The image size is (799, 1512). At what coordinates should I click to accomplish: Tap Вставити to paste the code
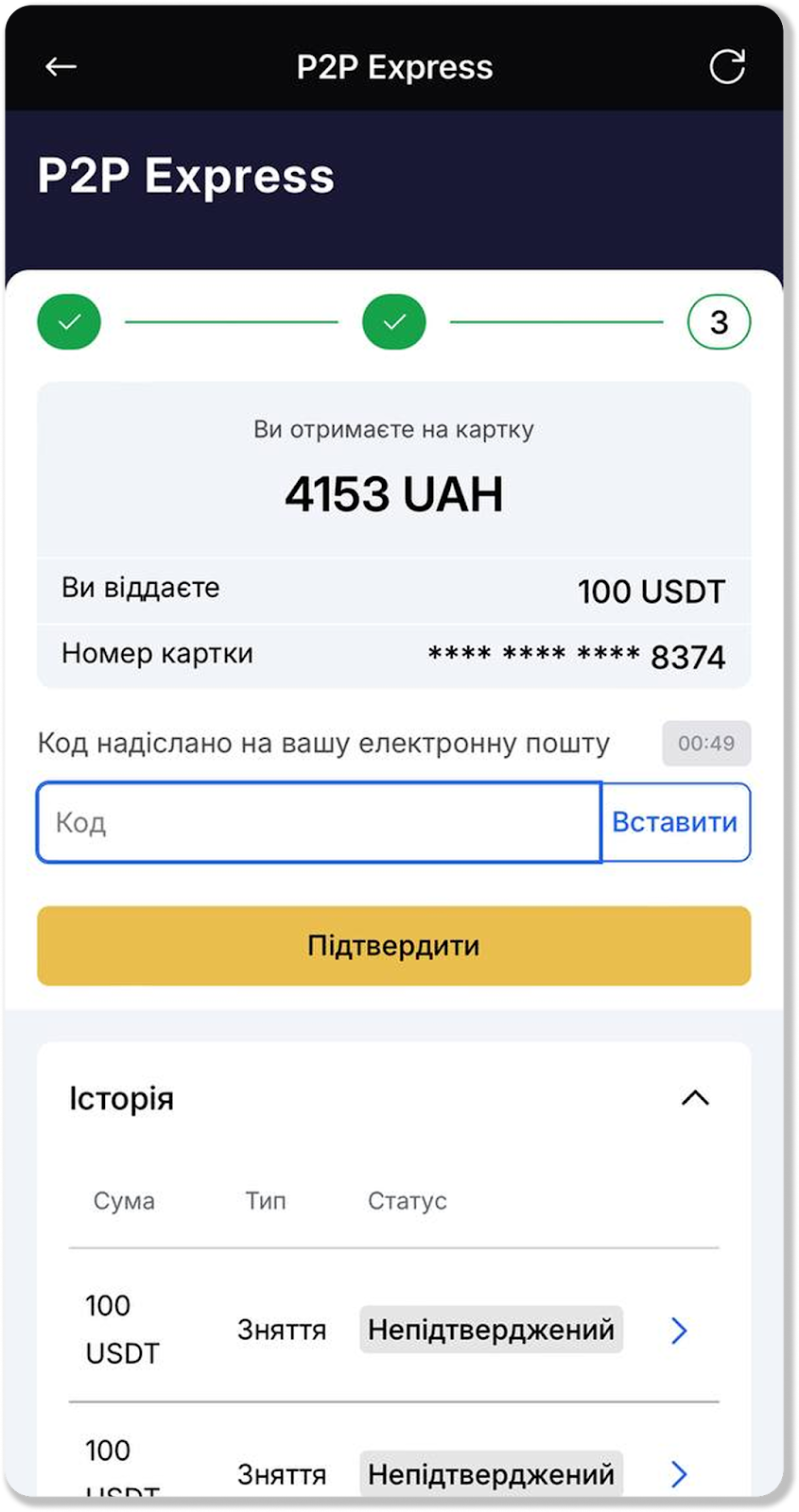(x=674, y=822)
